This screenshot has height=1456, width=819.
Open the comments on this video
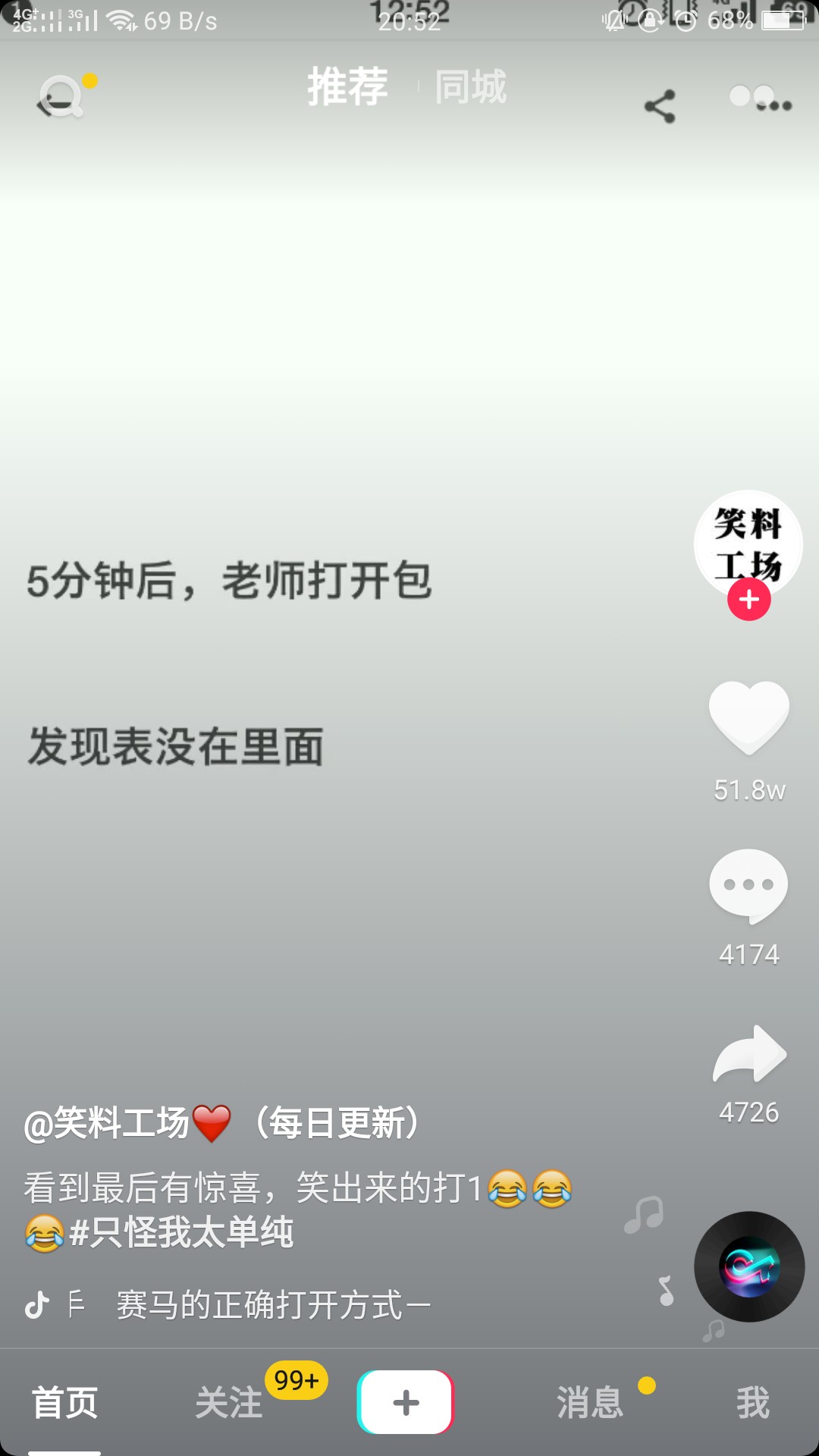coord(749,885)
